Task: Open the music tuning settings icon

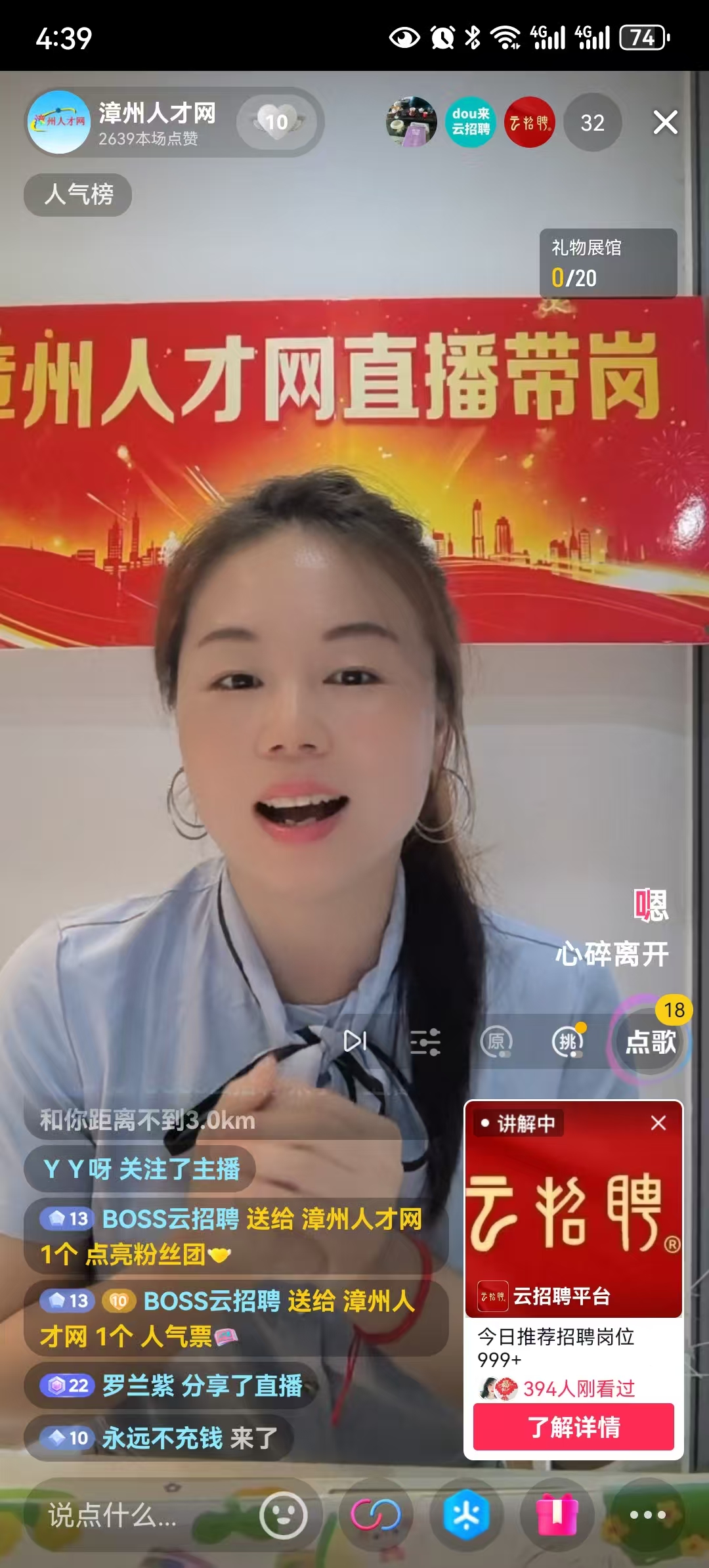Action: (x=425, y=1042)
